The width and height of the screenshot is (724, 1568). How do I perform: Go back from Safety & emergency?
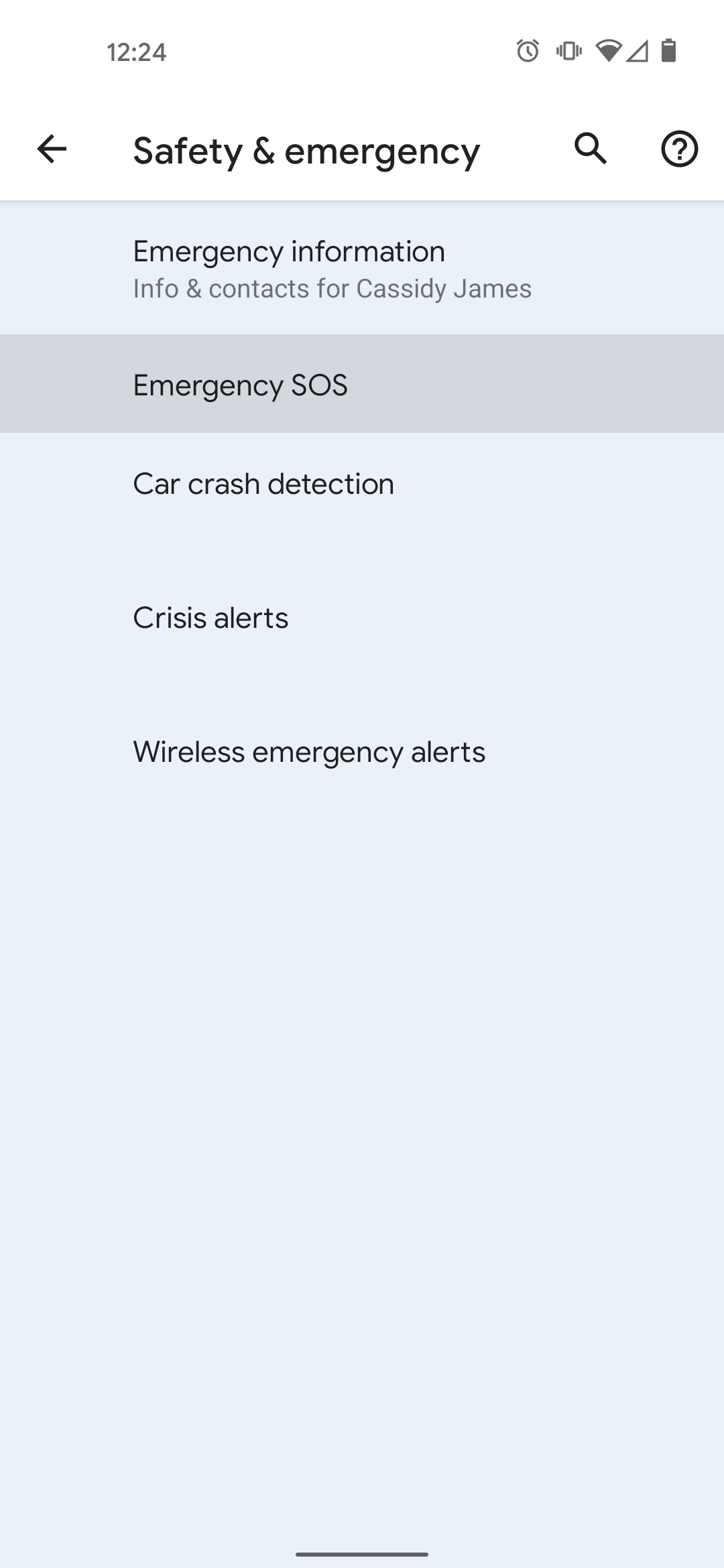click(52, 149)
